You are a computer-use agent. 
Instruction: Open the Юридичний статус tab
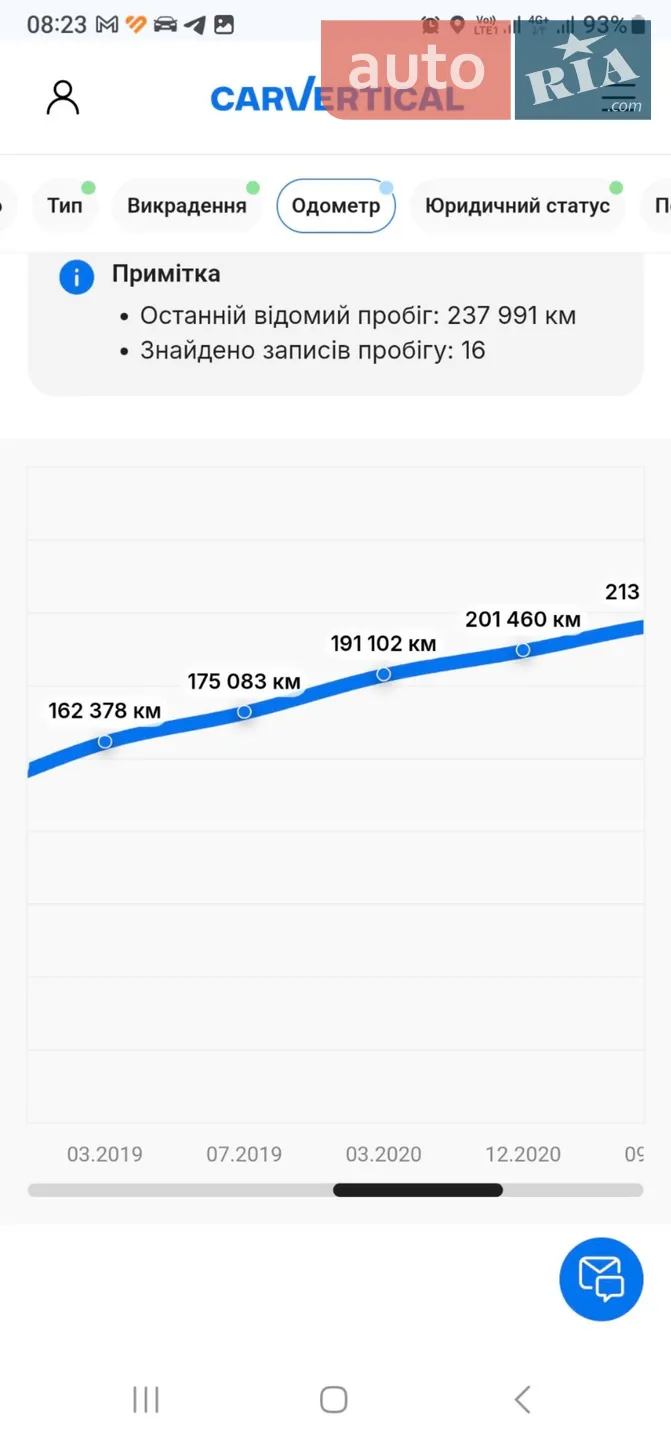tap(517, 206)
